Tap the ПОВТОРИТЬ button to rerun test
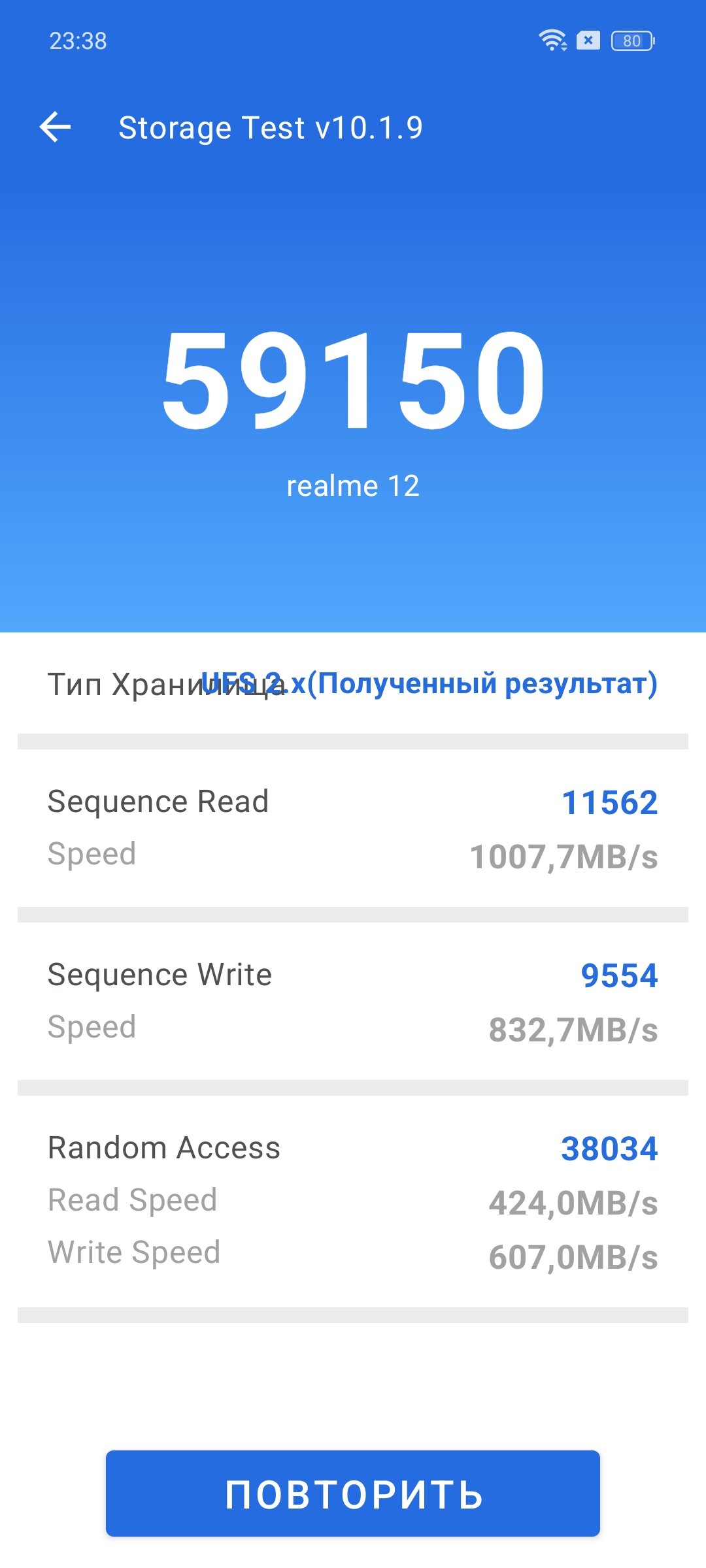 (x=353, y=1494)
